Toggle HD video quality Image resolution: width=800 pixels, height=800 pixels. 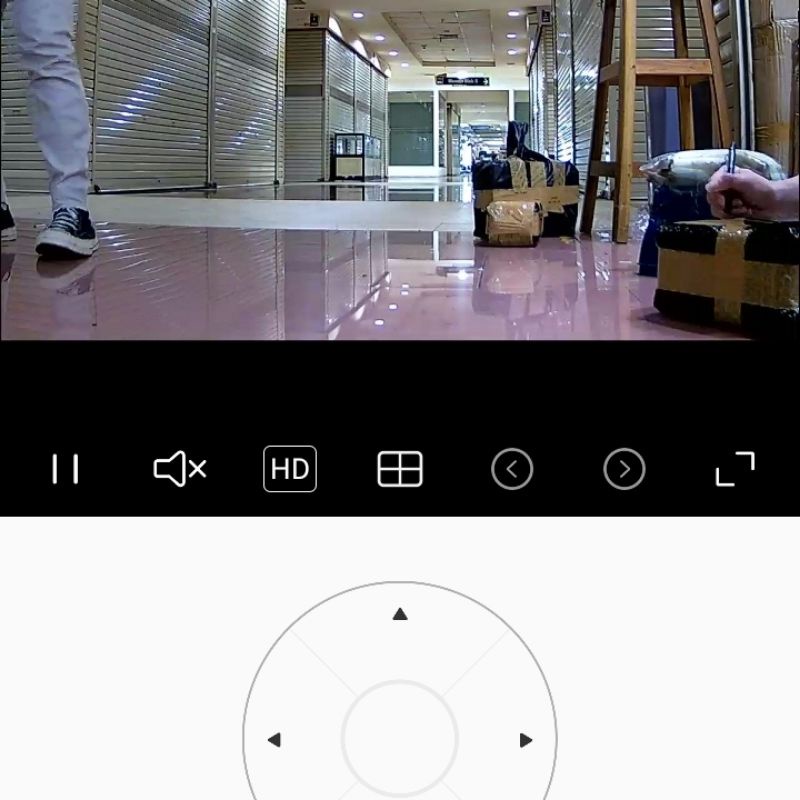point(290,469)
